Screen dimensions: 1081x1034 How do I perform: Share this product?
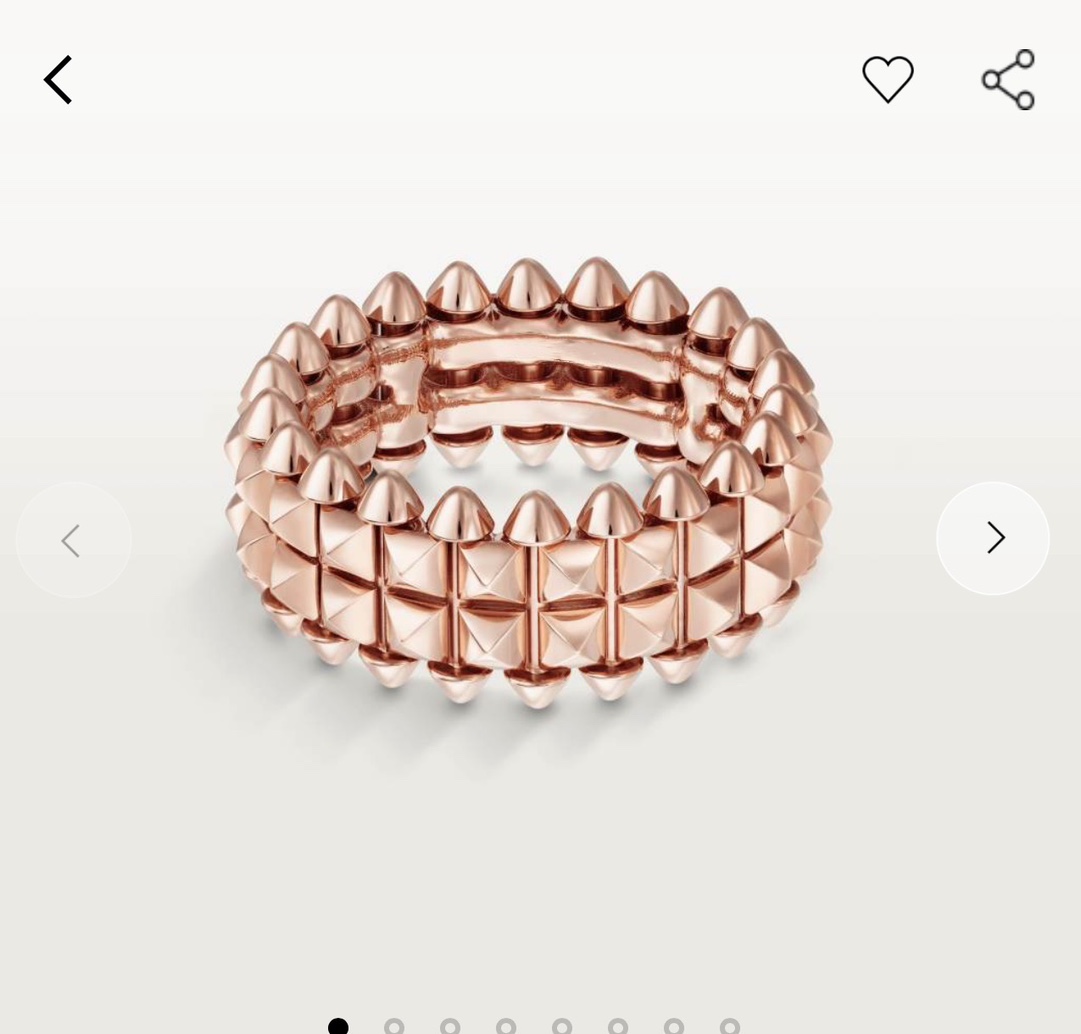[x=1008, y=80]
